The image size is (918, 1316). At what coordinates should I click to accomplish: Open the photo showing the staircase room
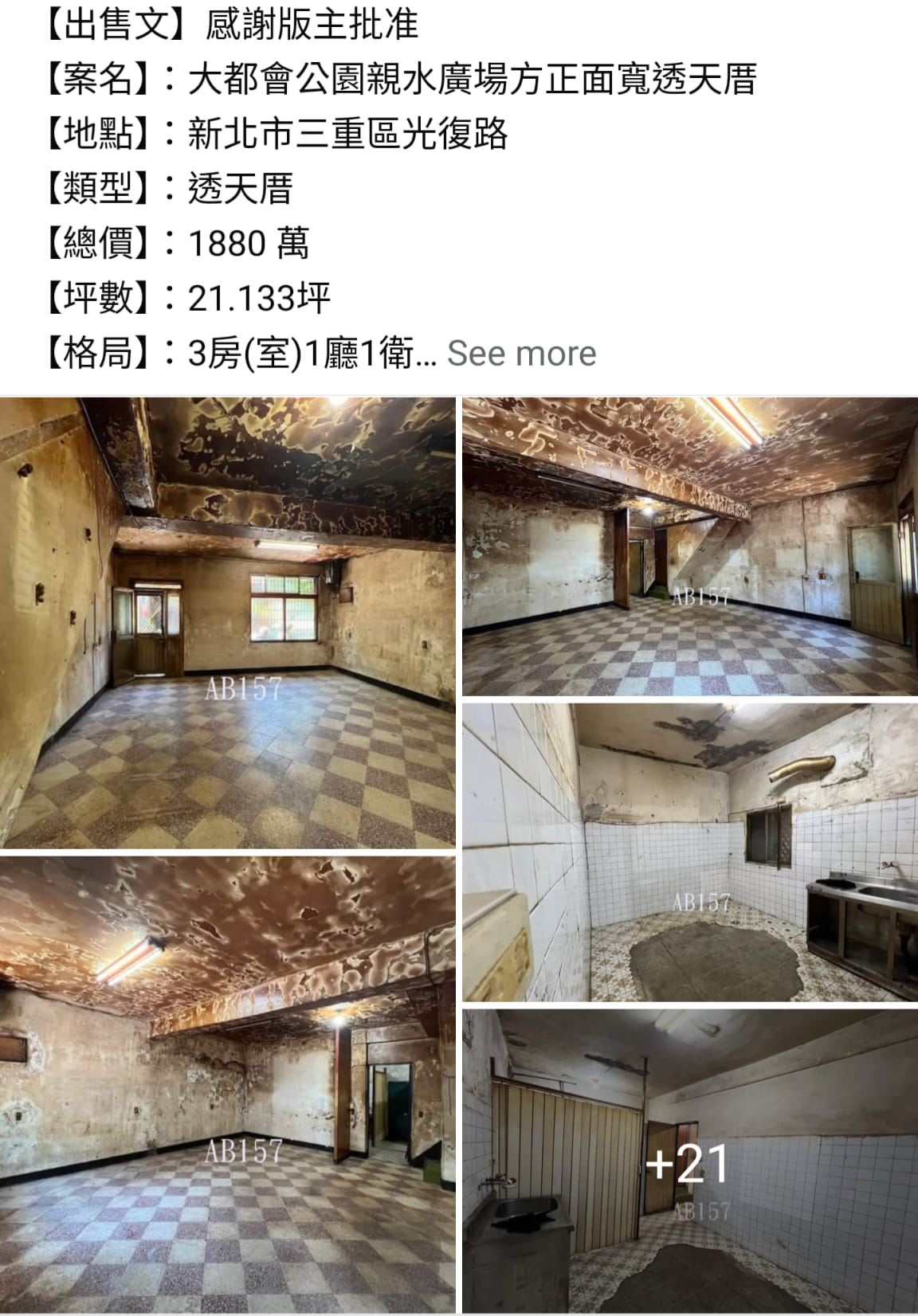[689, 547]
